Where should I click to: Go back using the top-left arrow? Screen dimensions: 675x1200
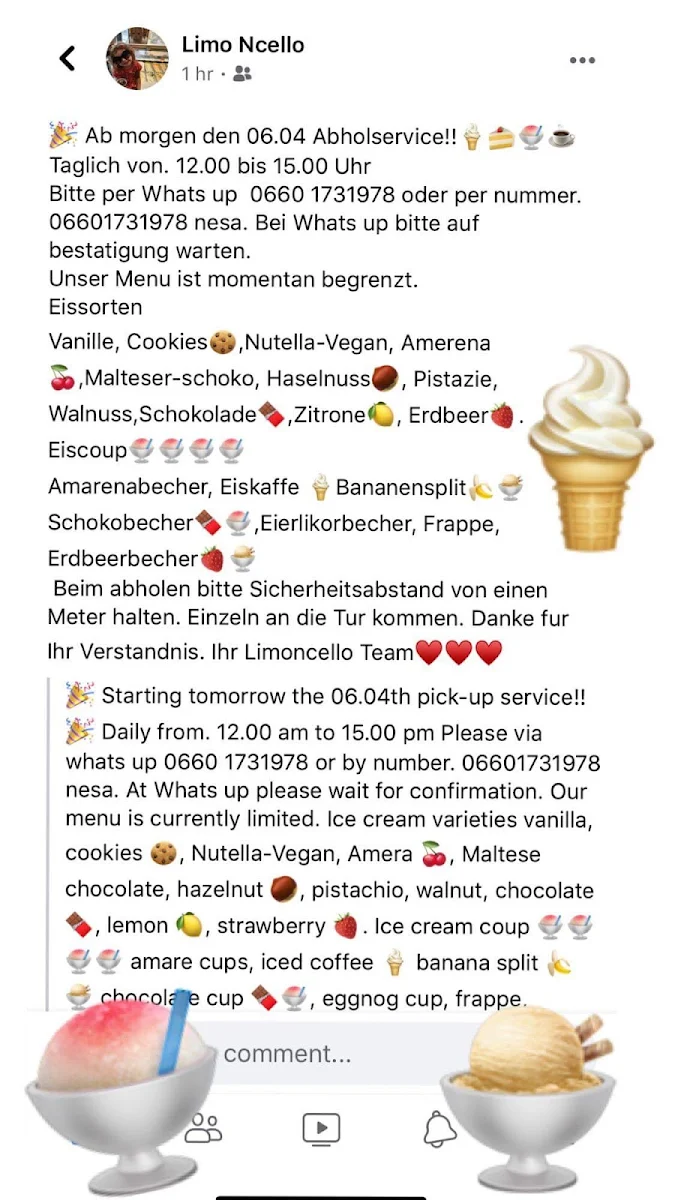pos(67,58)
